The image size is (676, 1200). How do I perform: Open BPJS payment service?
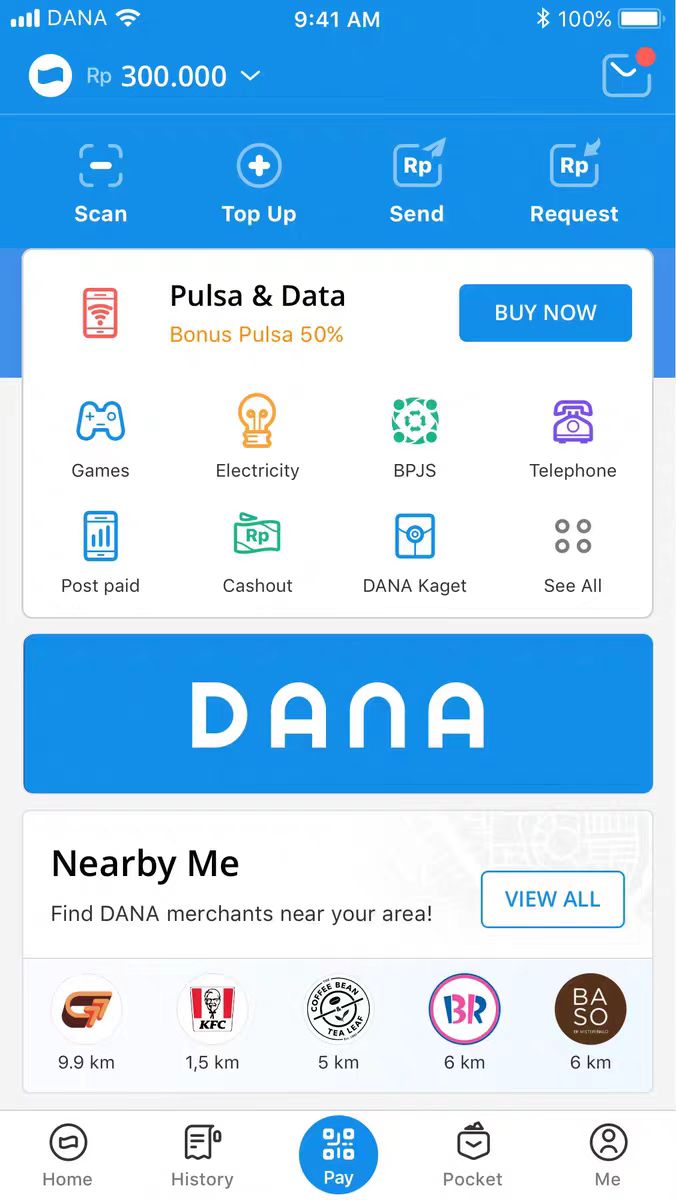(x=415, y=437)
